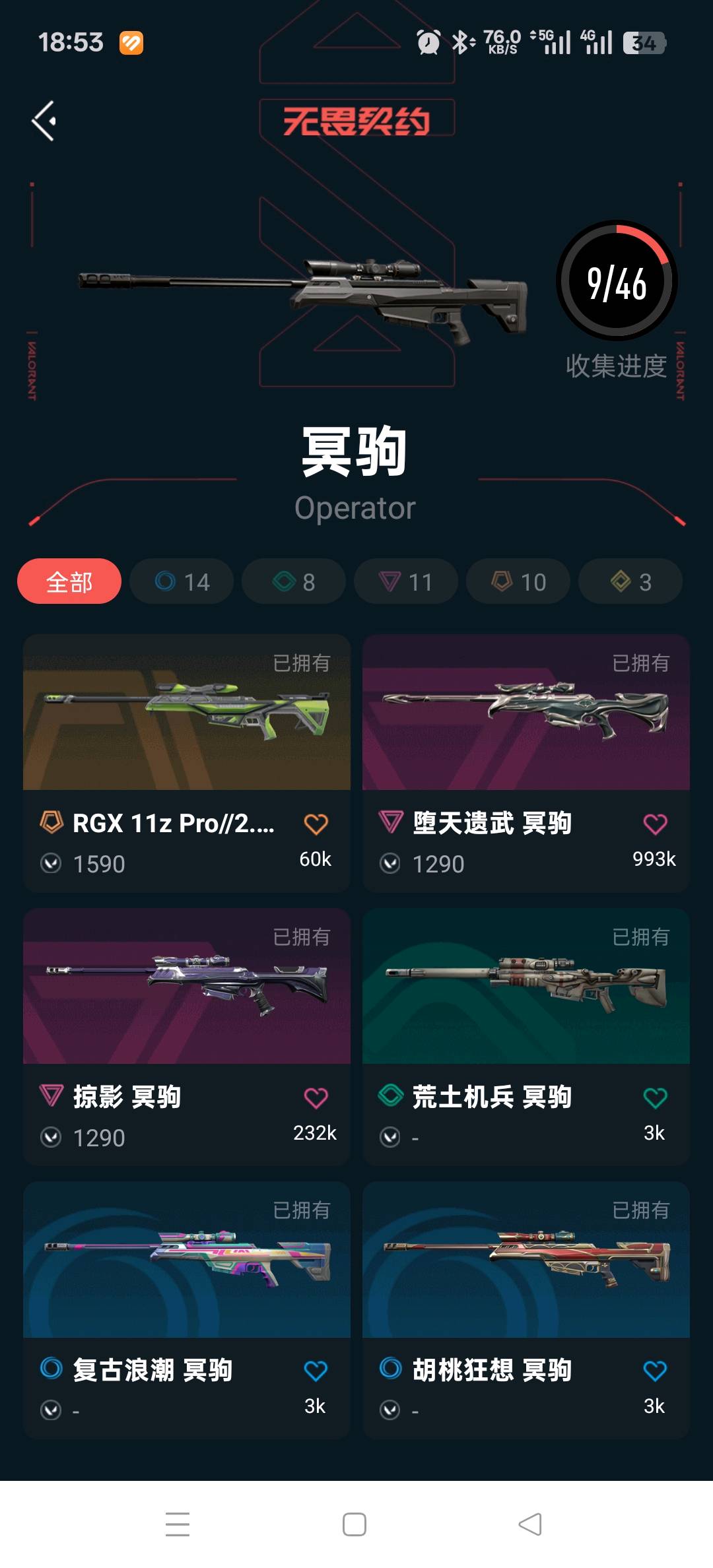Like the RGX 11z Pro skin
The image size is (713, 1568).
pos(316,824)
